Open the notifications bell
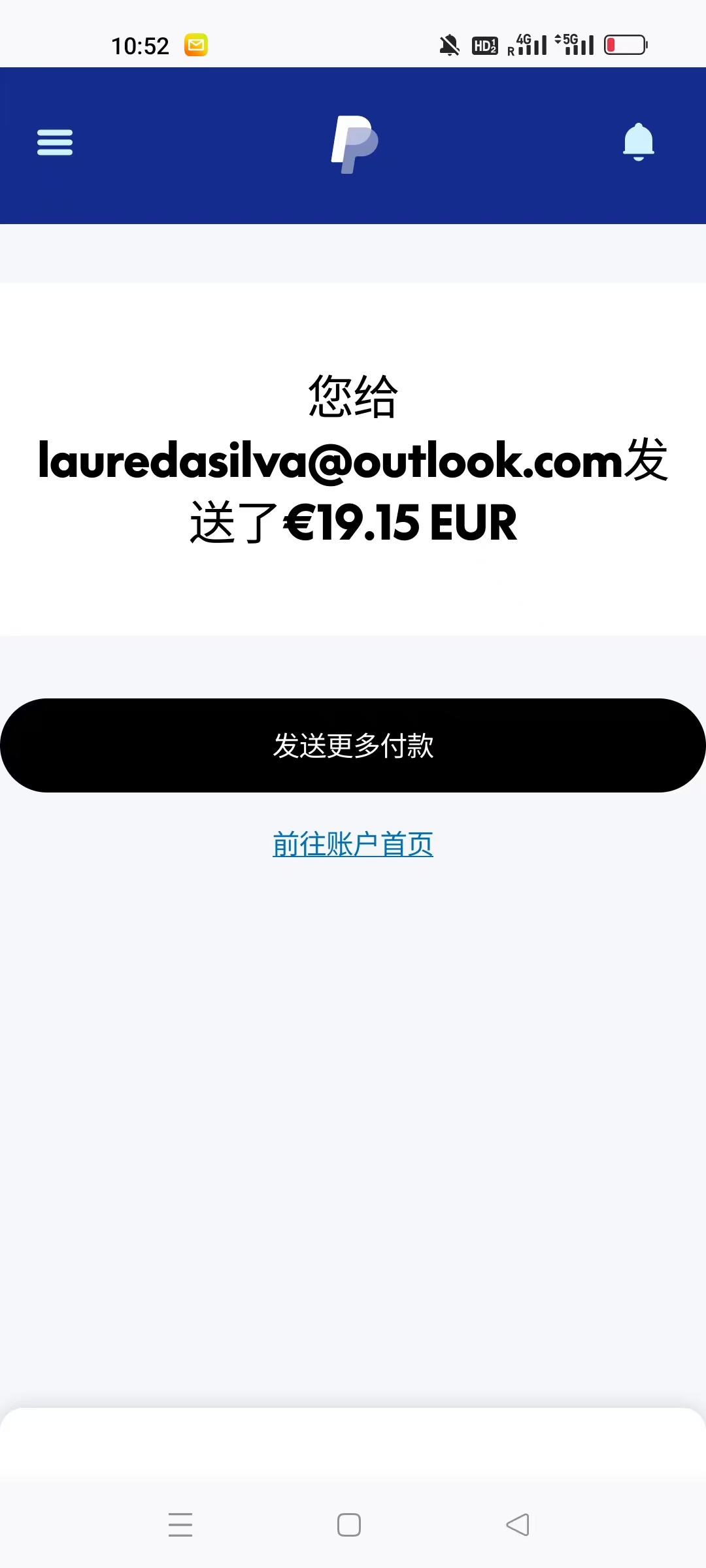Viewport: 706px width, 1568px height. pos(638,142)
